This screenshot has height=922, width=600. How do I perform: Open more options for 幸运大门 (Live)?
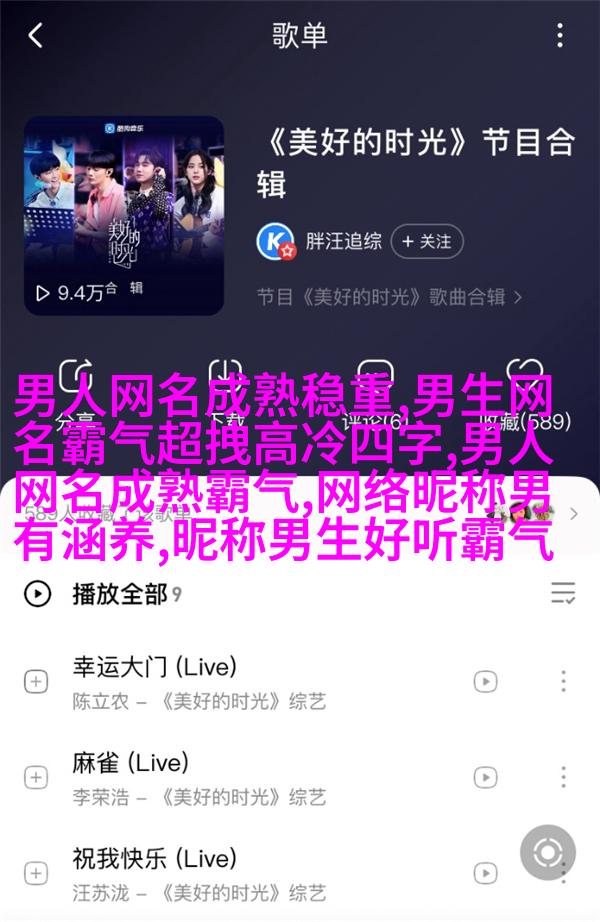pyautogui.click(x=565, y=681)
